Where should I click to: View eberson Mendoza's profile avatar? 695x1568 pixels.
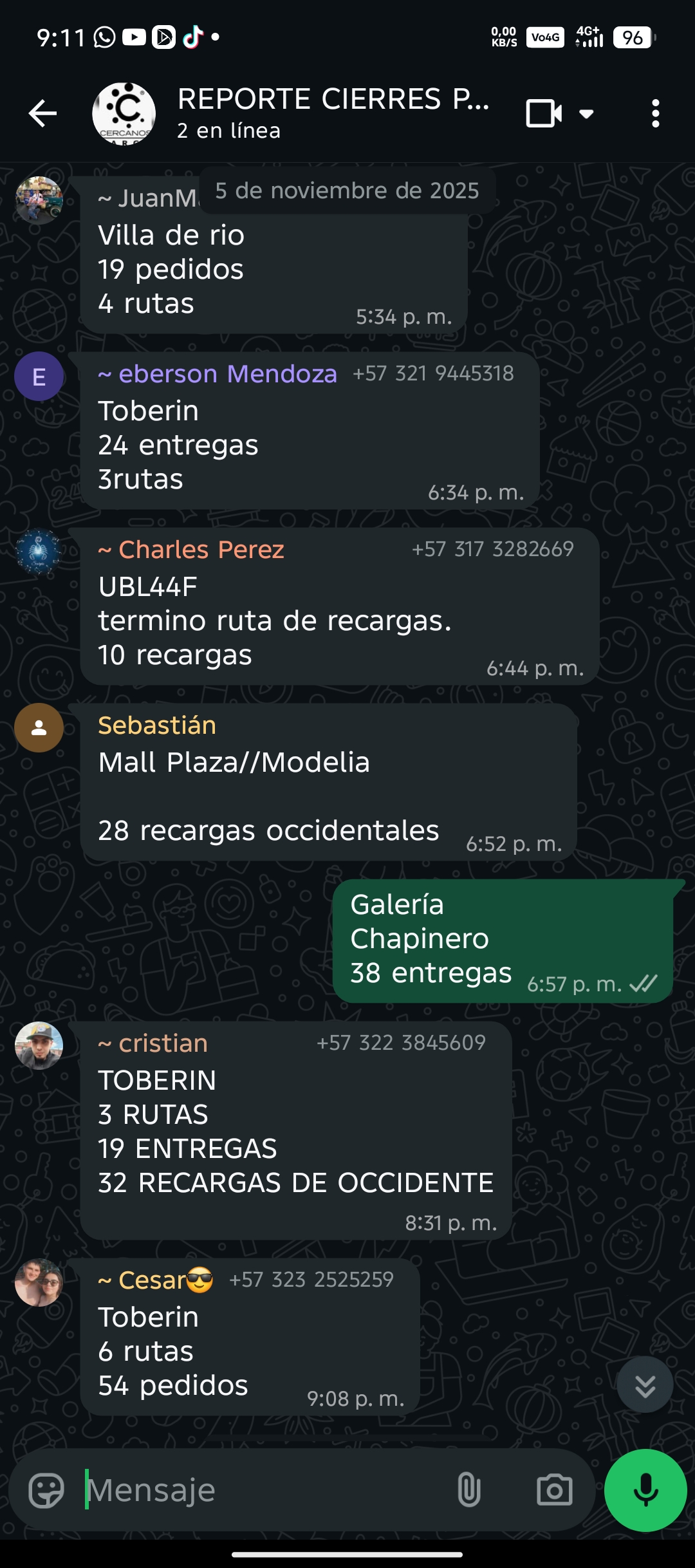pyautogui.click(x=39, y=377)
